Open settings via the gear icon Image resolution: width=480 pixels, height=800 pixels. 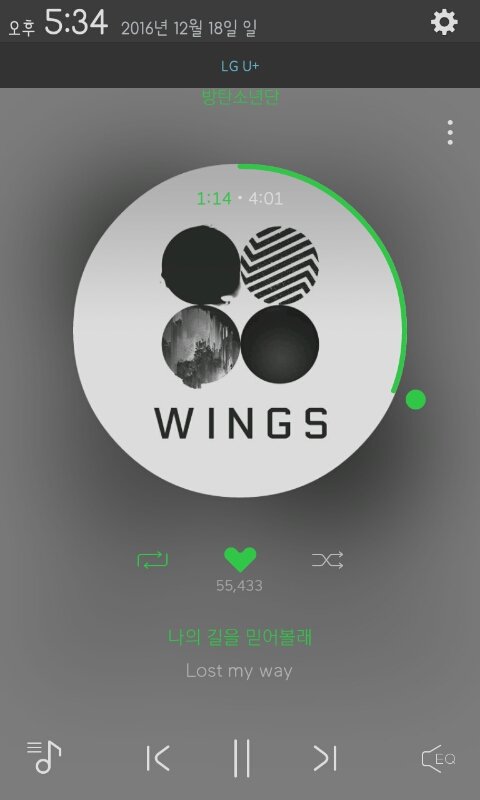pyautogui.click(x=444, y=22)
